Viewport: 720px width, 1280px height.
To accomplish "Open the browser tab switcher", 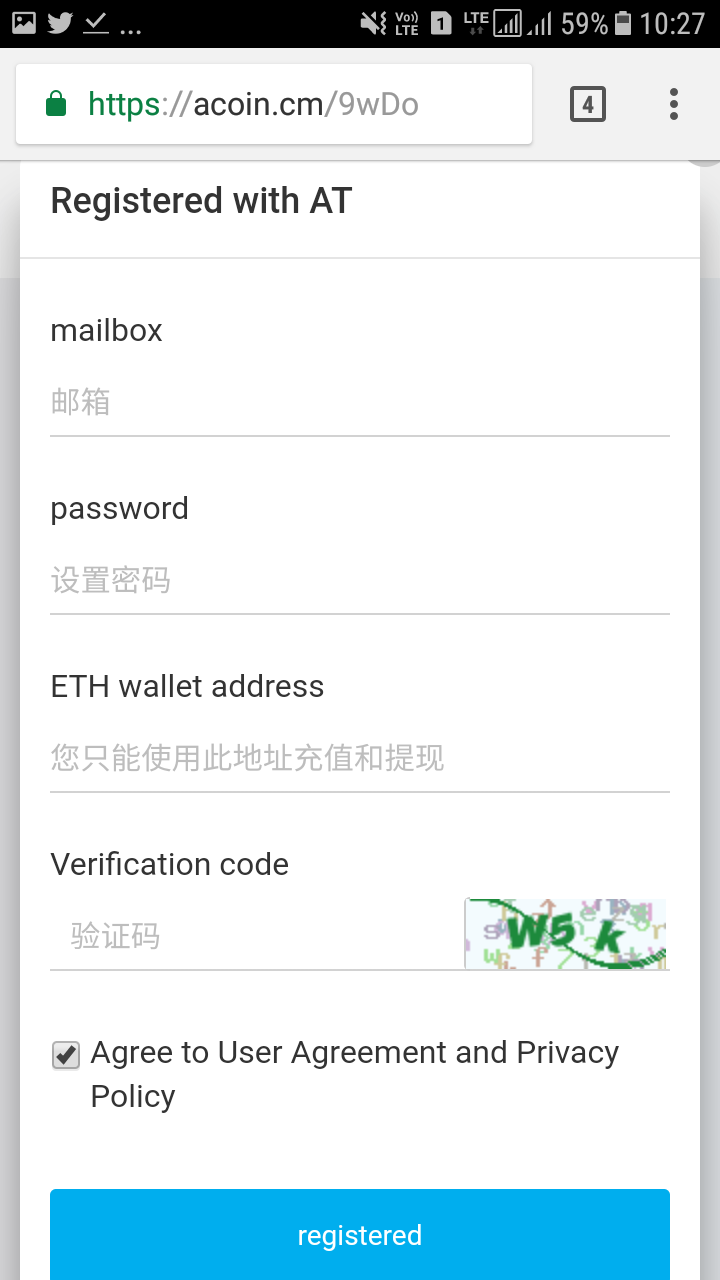I will point(588,104).
